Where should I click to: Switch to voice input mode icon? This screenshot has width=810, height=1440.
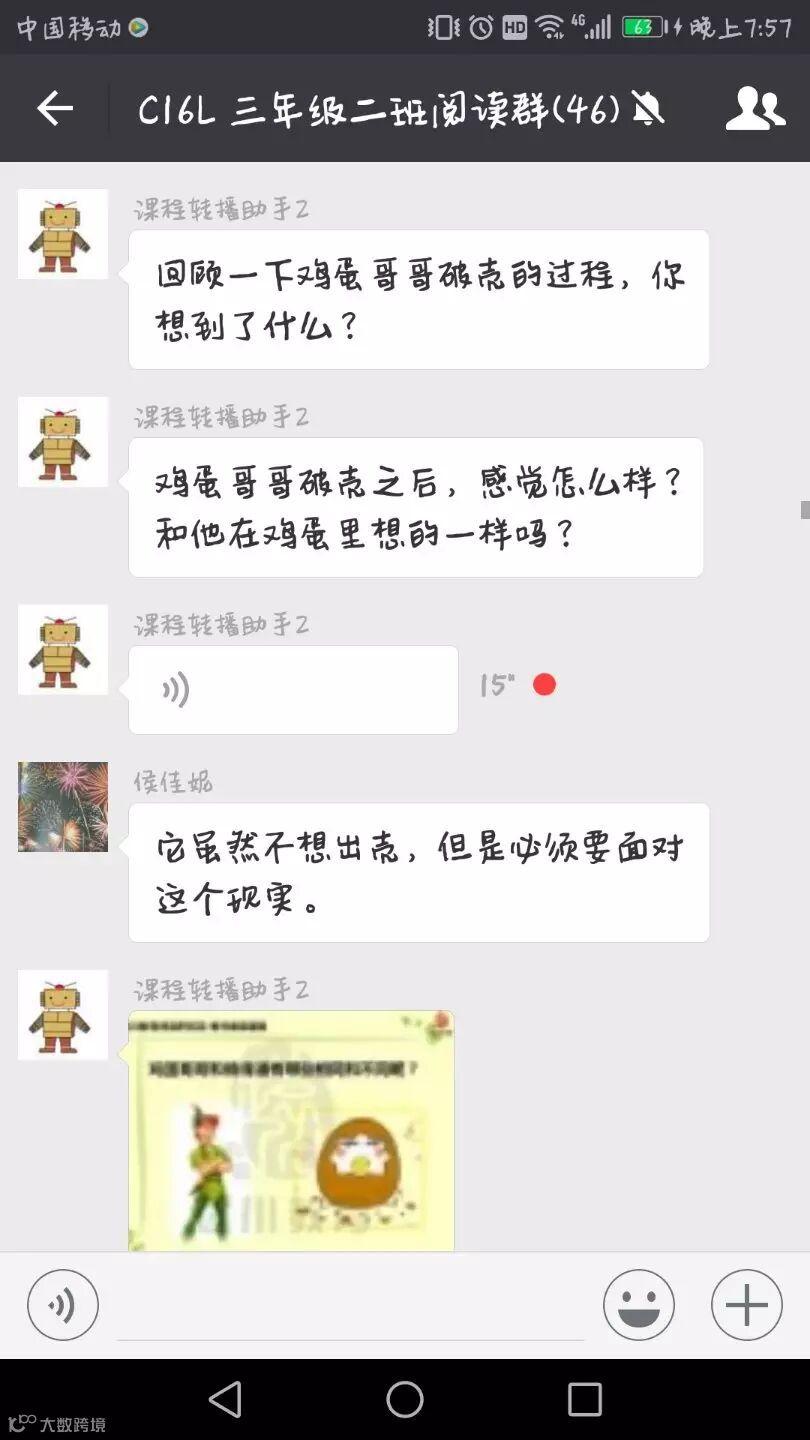point(62,1305)
